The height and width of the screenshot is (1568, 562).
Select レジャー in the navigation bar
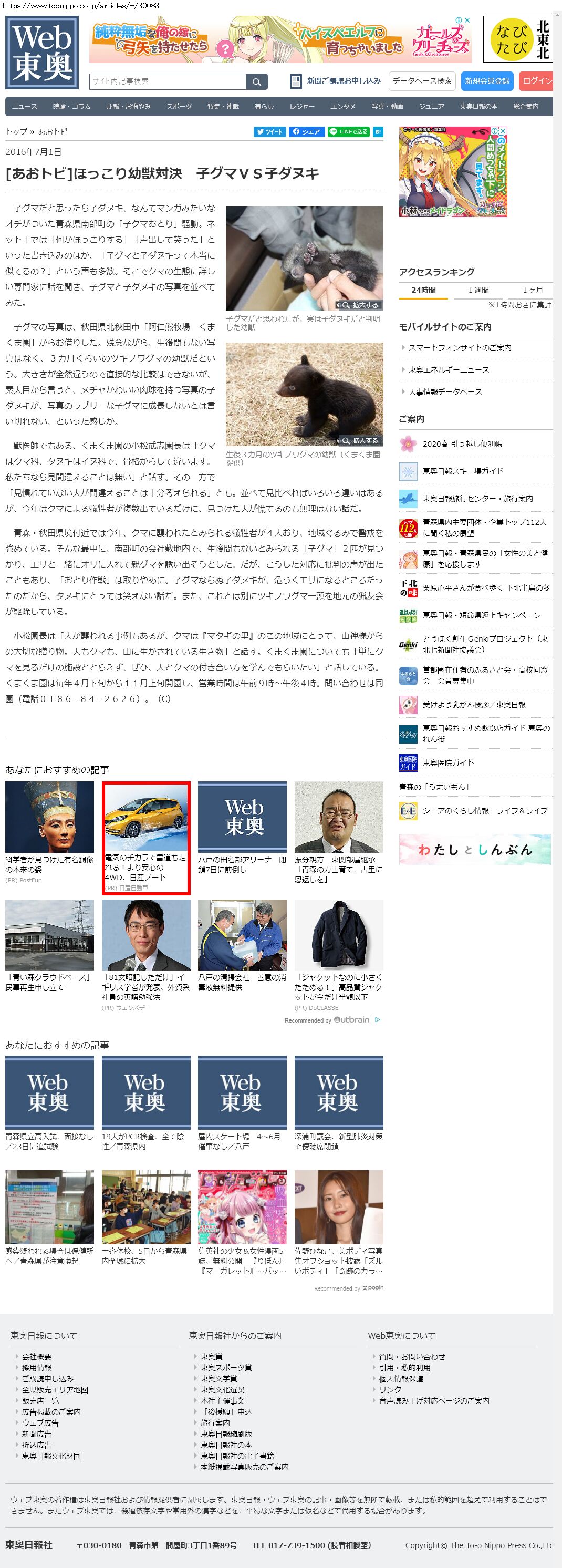point(301,107)
